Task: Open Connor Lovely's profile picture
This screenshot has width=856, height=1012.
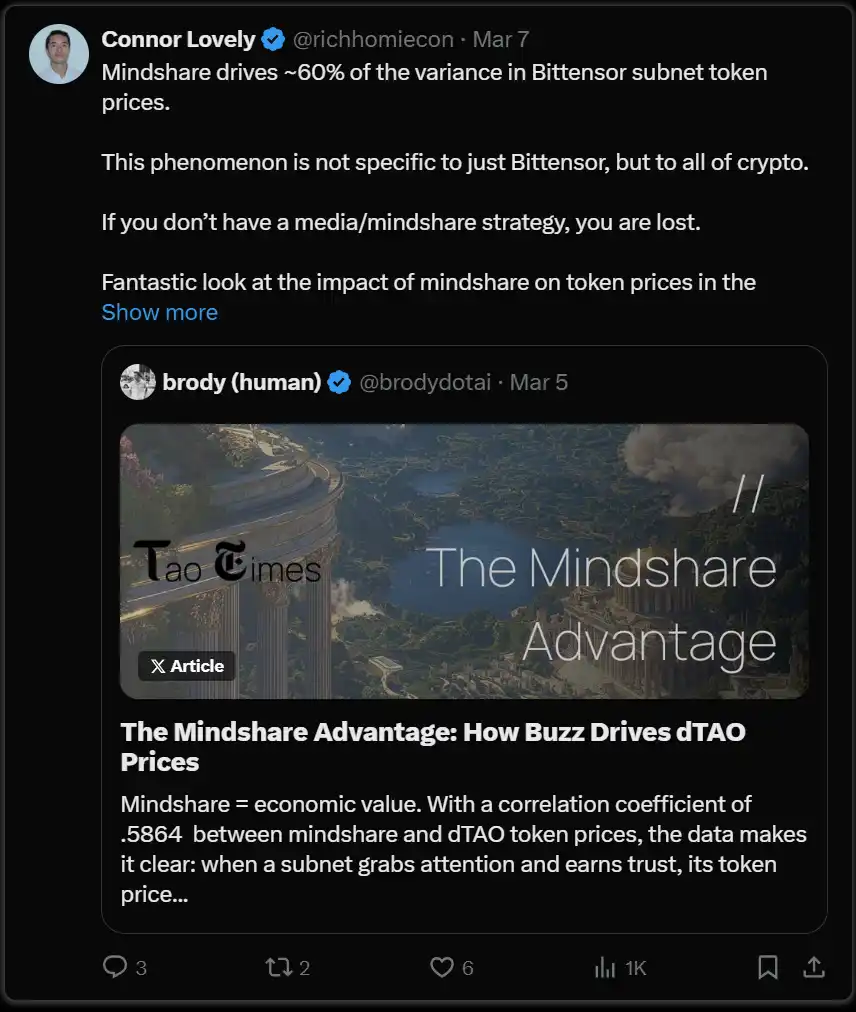Action: point(59,54)
